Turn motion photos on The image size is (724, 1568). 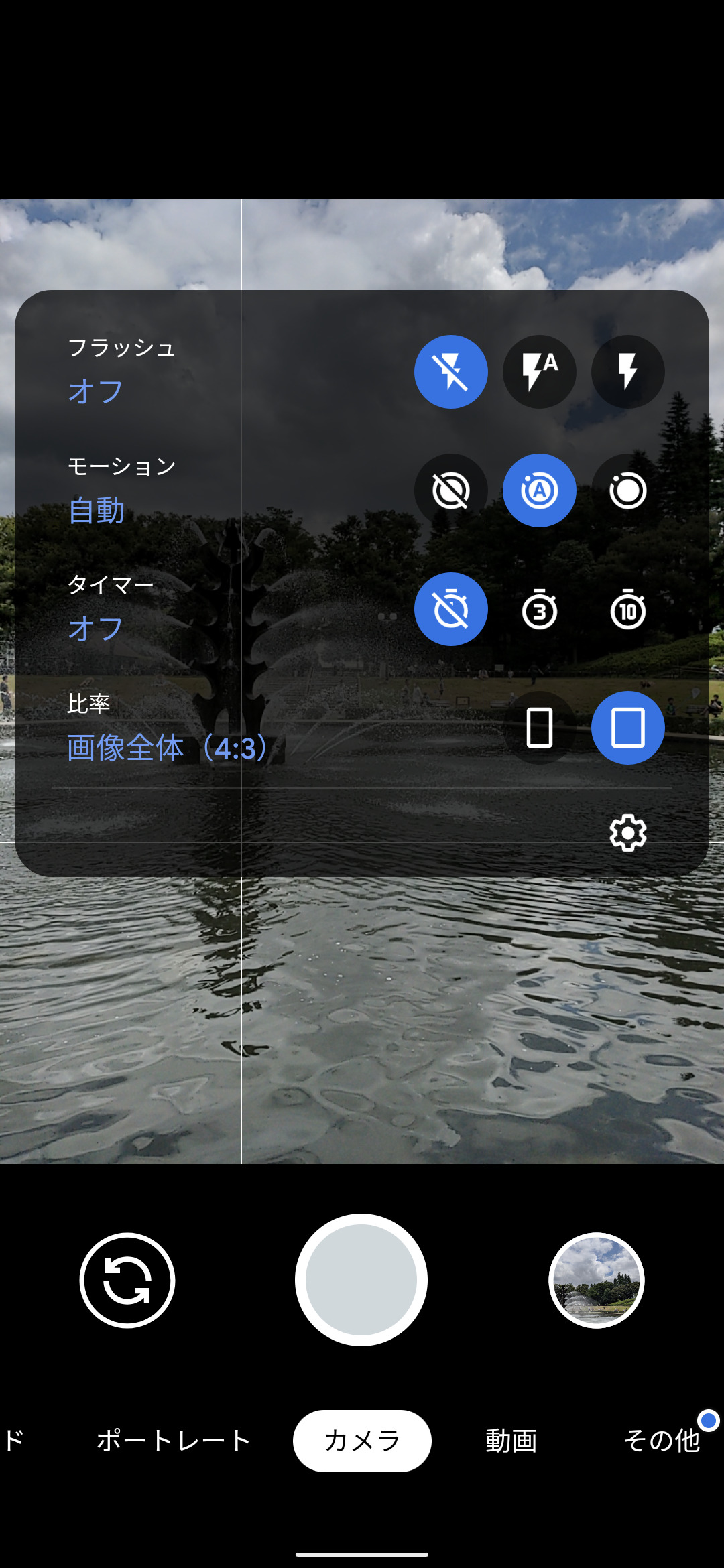(x=627, y=491)
